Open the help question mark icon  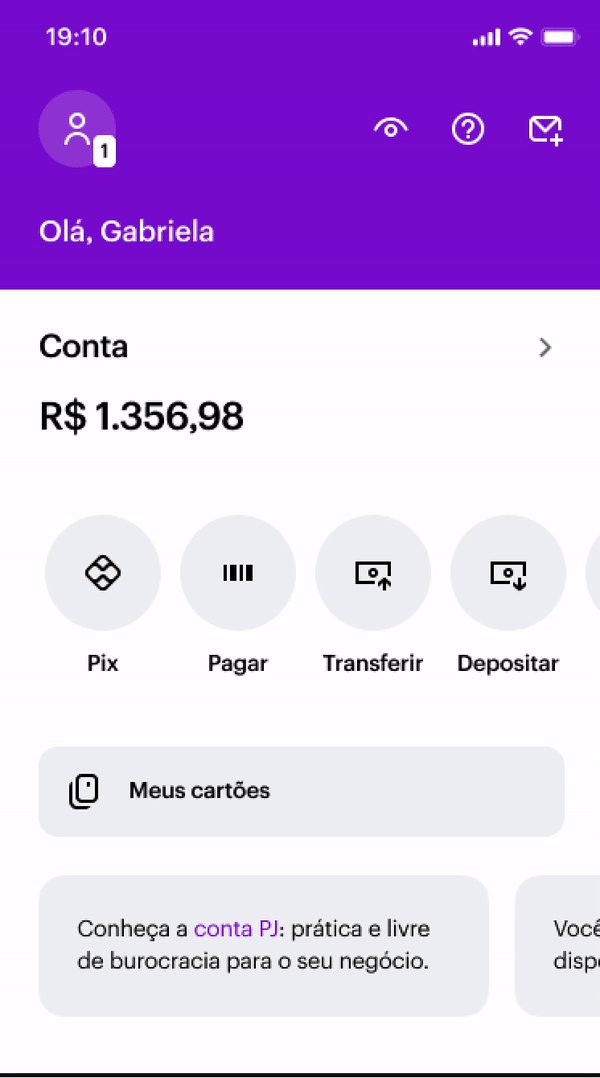click(x=468, y=129)
